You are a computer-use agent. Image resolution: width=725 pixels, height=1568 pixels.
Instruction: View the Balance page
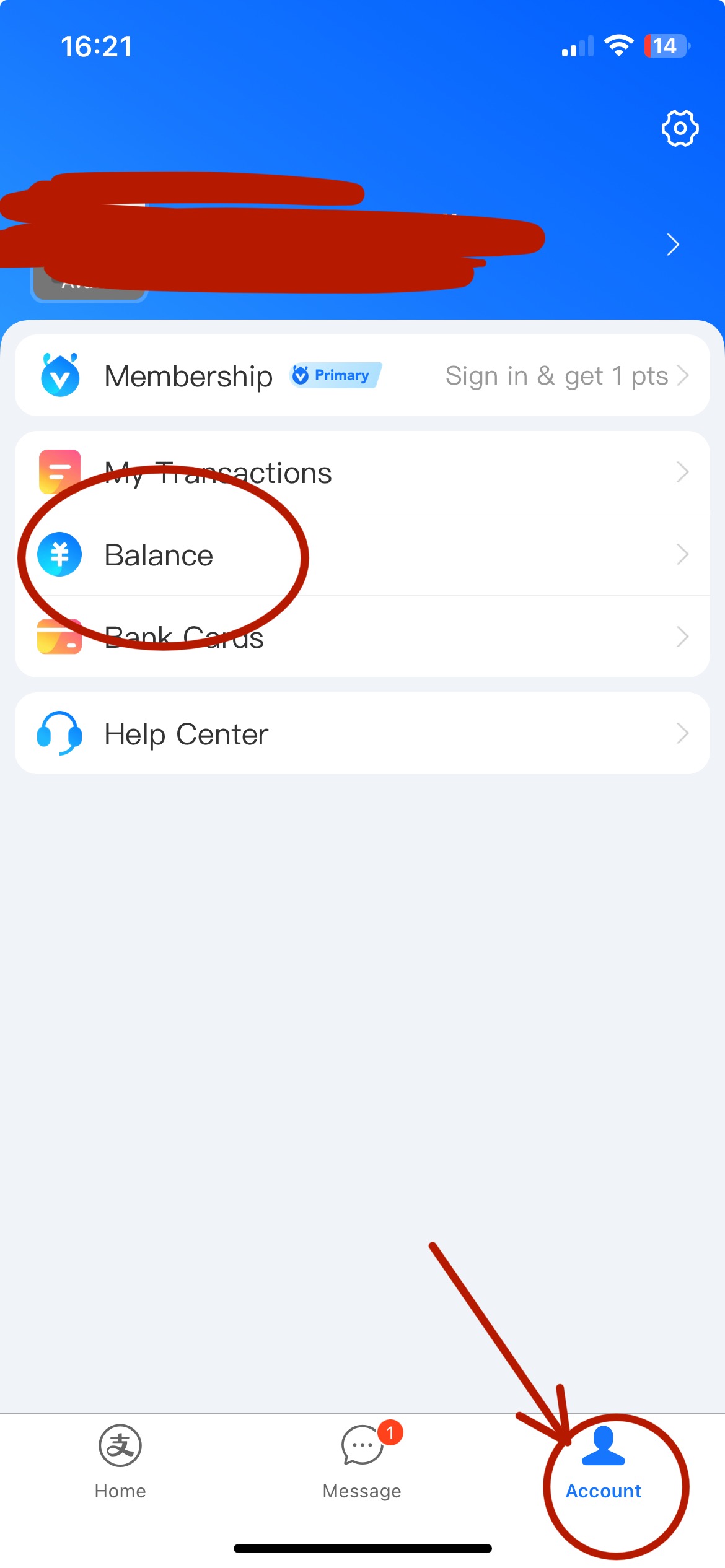tap(362, 555)
